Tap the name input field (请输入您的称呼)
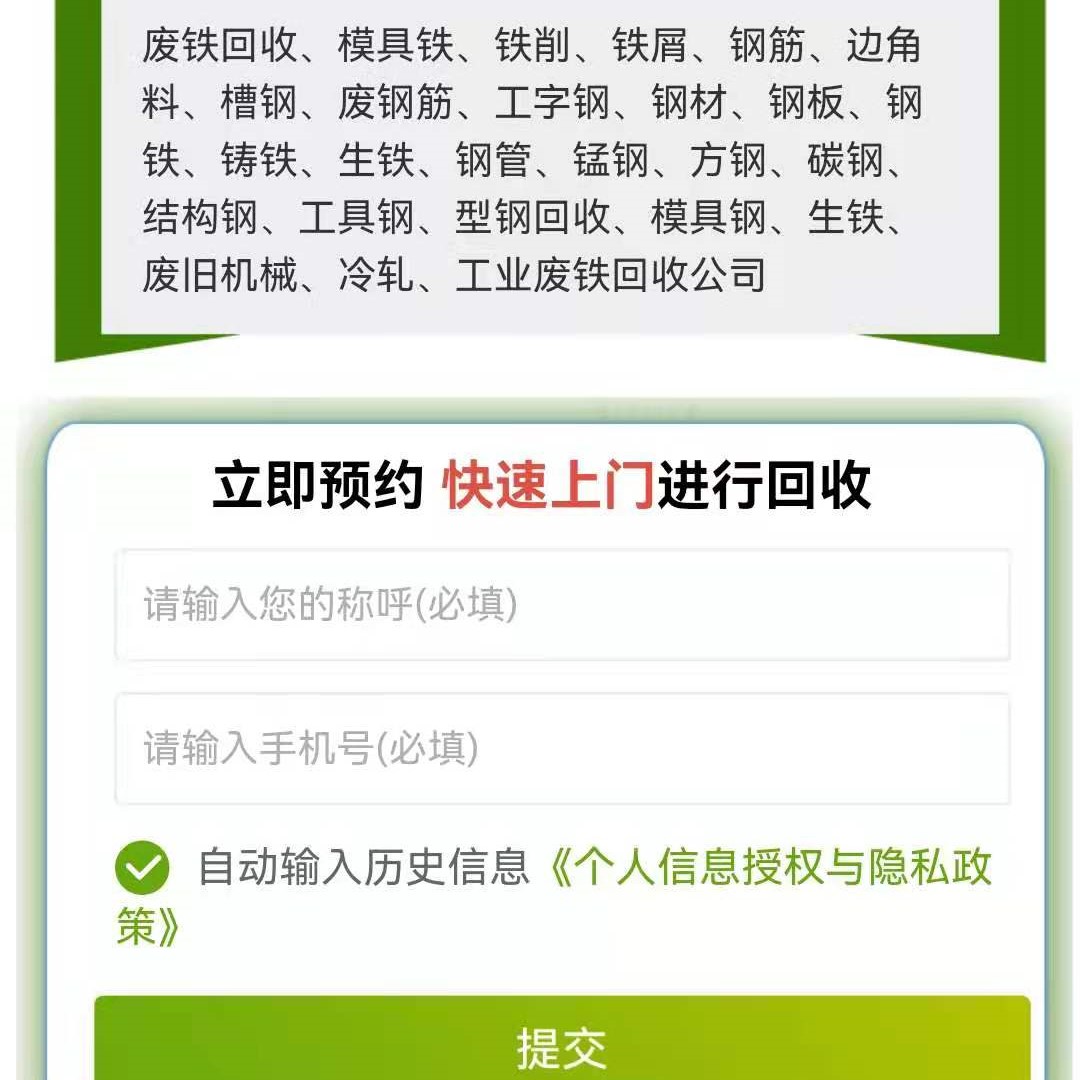 562,605
